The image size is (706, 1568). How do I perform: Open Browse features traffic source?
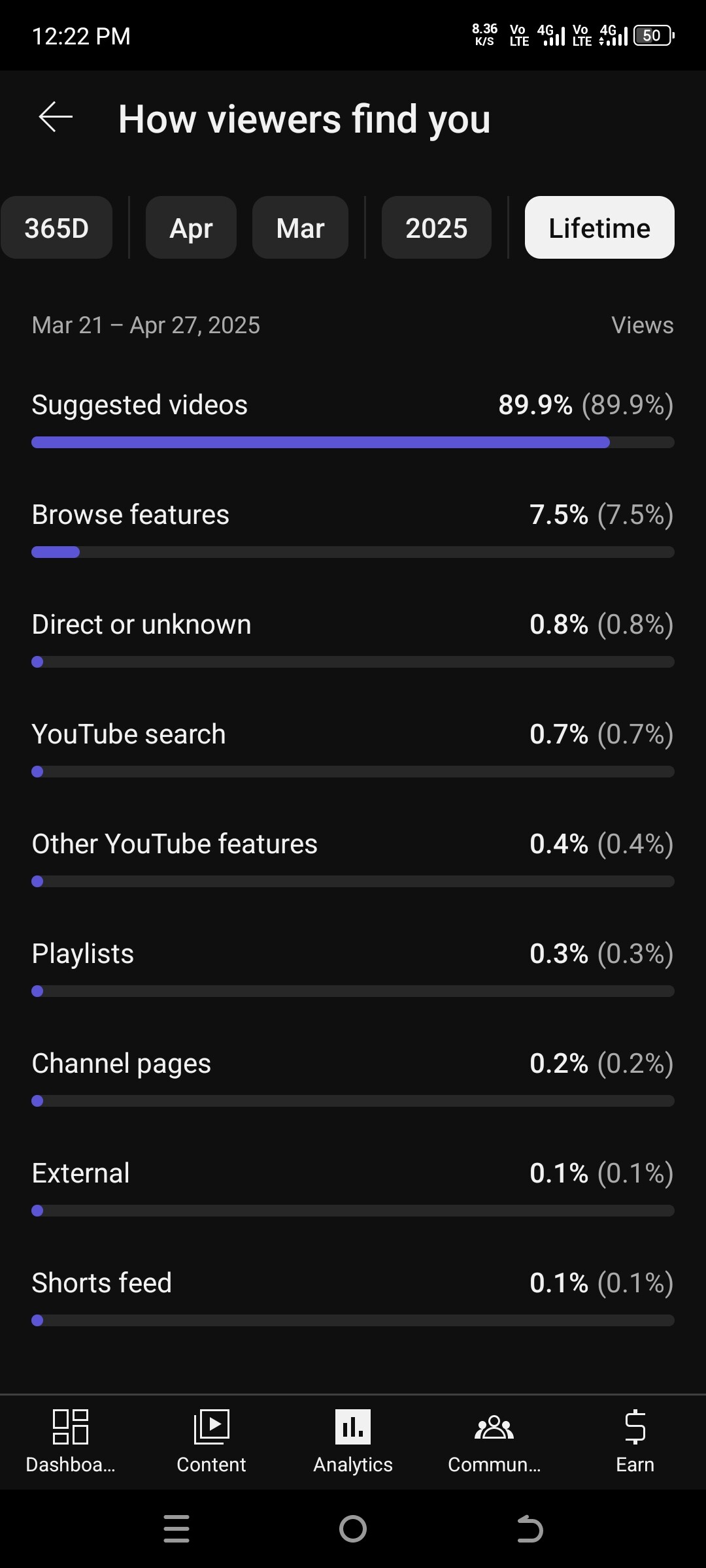pyautogui.click(x=353, y=528)
